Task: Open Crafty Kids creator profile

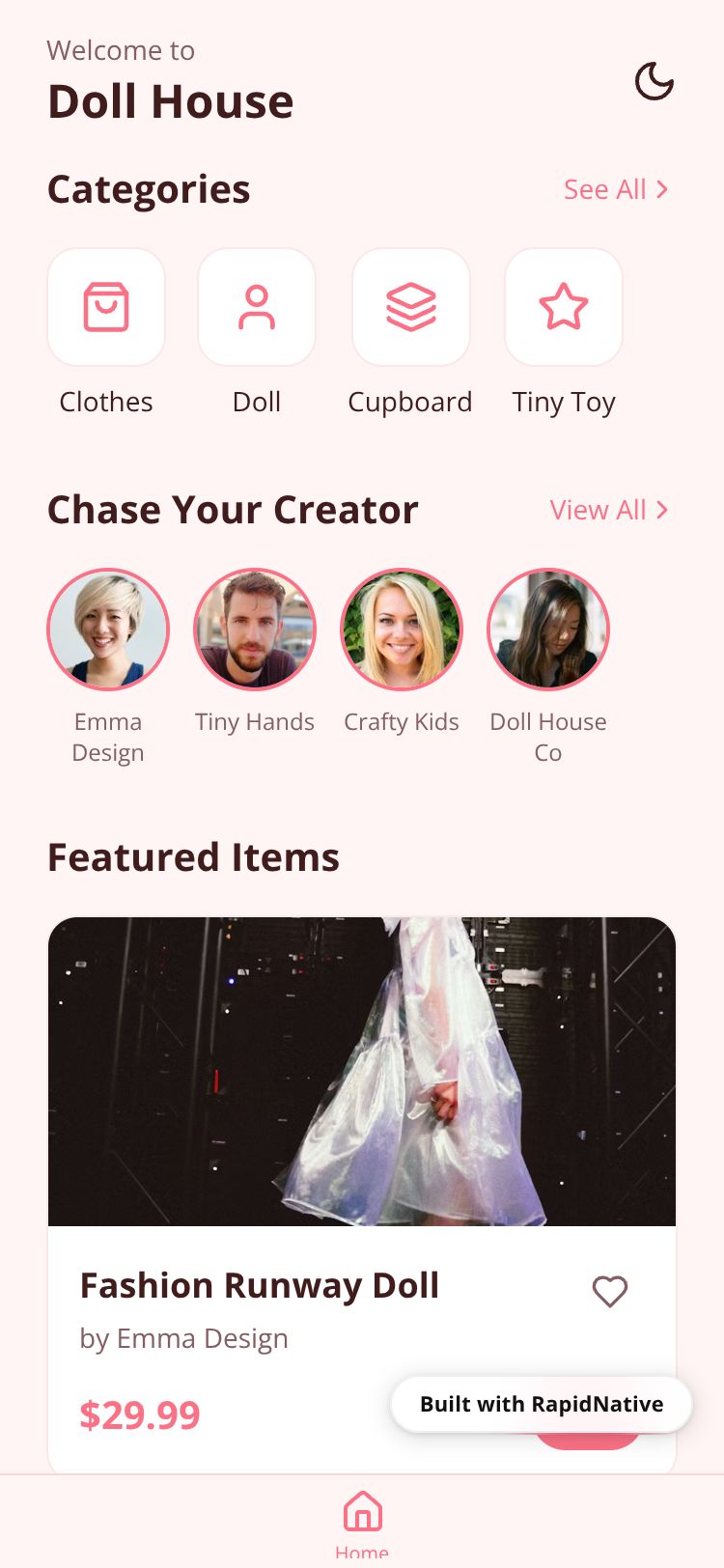Action: pos(402,630)
